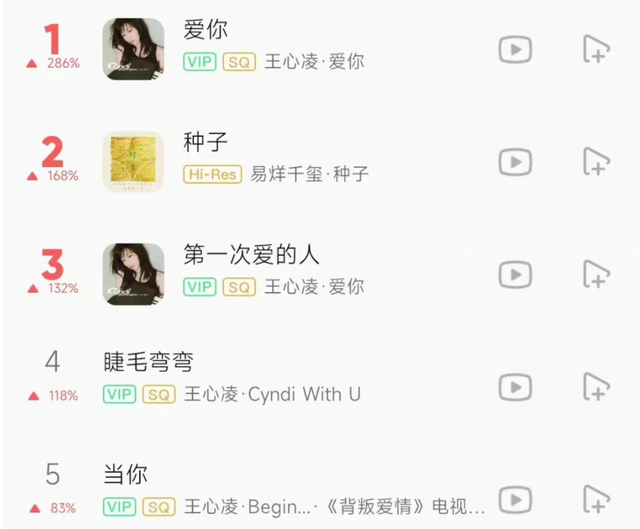This screenshot has width=640, height=529.
Task: Add 爱你 to a playlist
Action: click(x=596, y=49)
